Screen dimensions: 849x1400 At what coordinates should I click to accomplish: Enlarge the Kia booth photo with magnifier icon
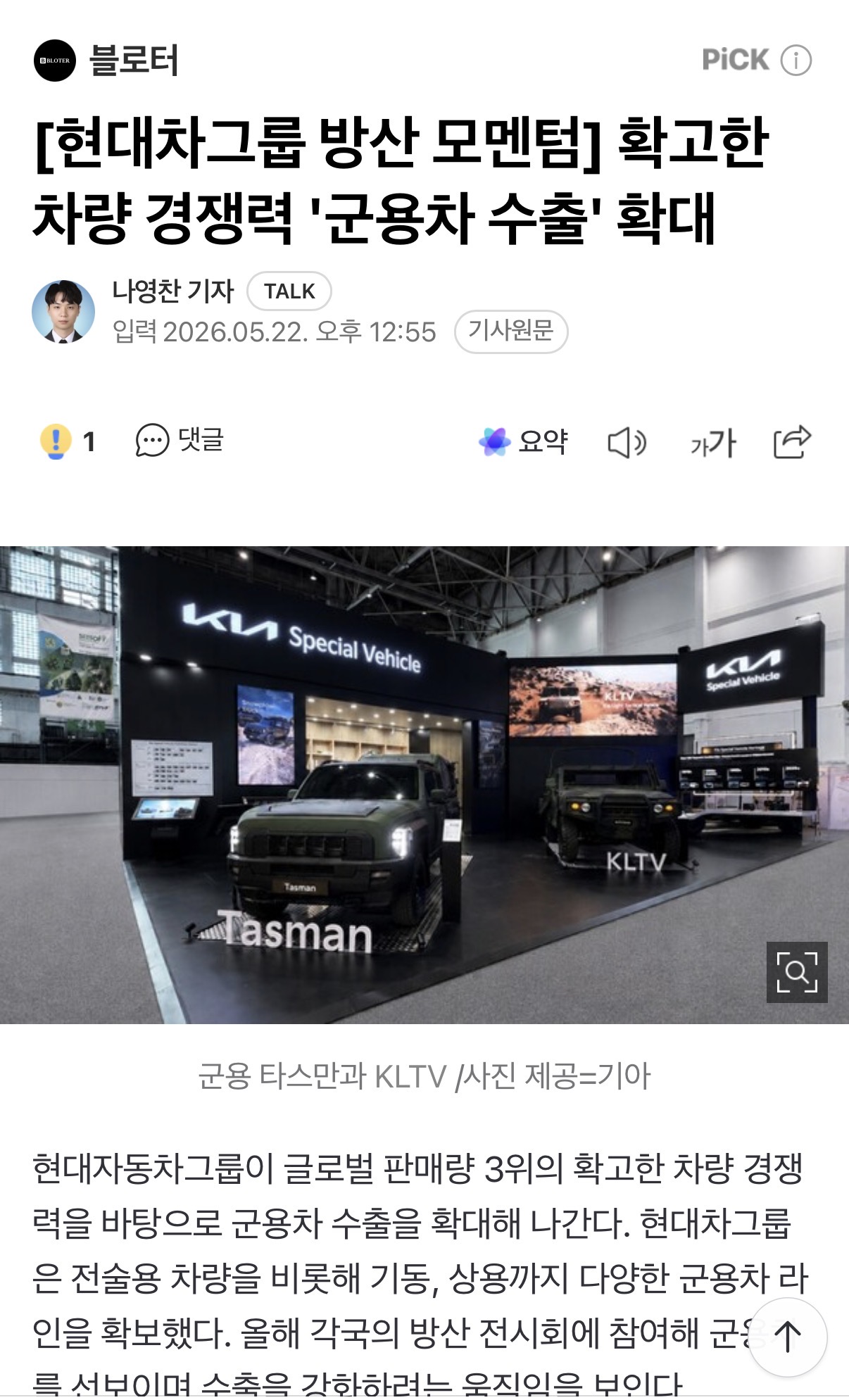point(797,972)
